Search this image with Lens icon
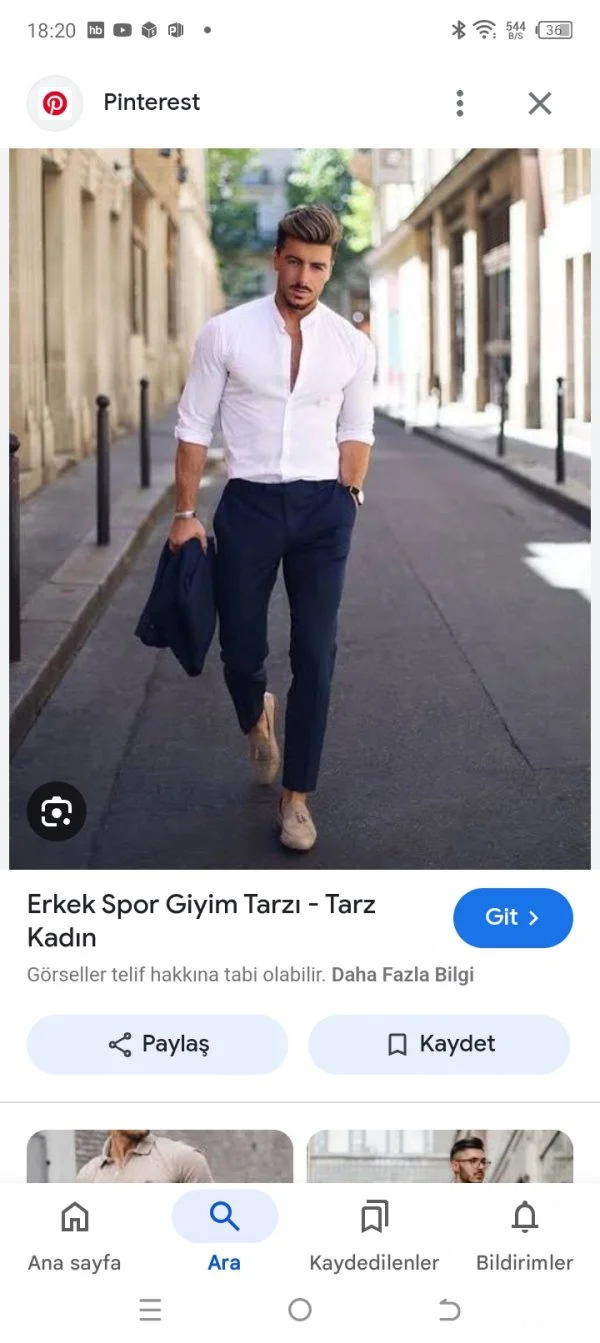Screen dimensions: 600x1343 tap(56, 812)
